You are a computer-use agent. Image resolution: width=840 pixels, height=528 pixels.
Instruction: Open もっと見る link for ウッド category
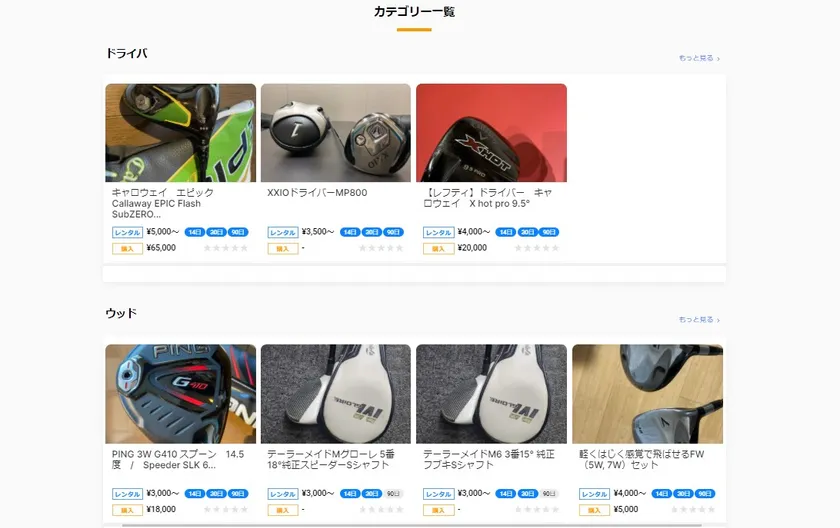(698, 320)
